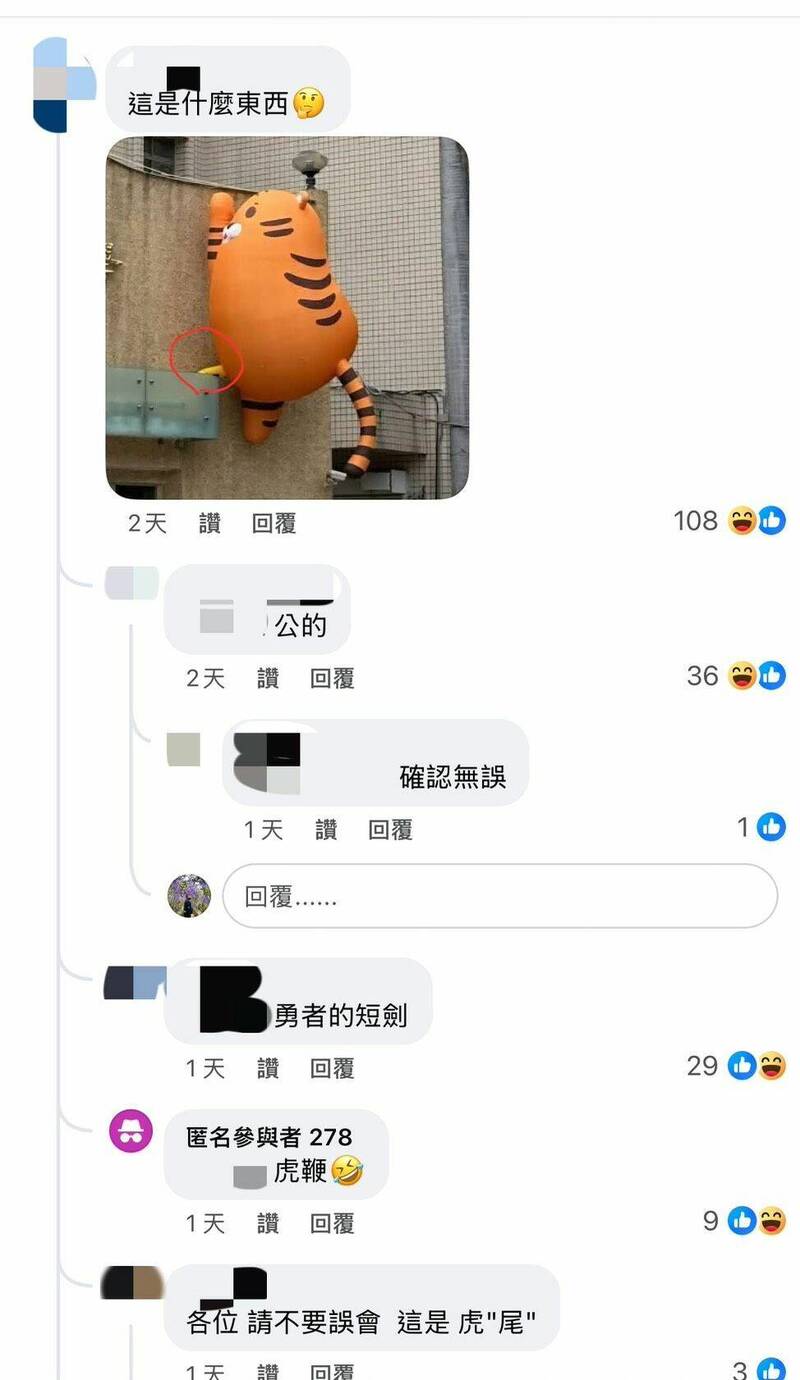The width and height of the screenshot is (800, 1380).
Task: Reply to the 公的 comment
Action: pos(331,678)
